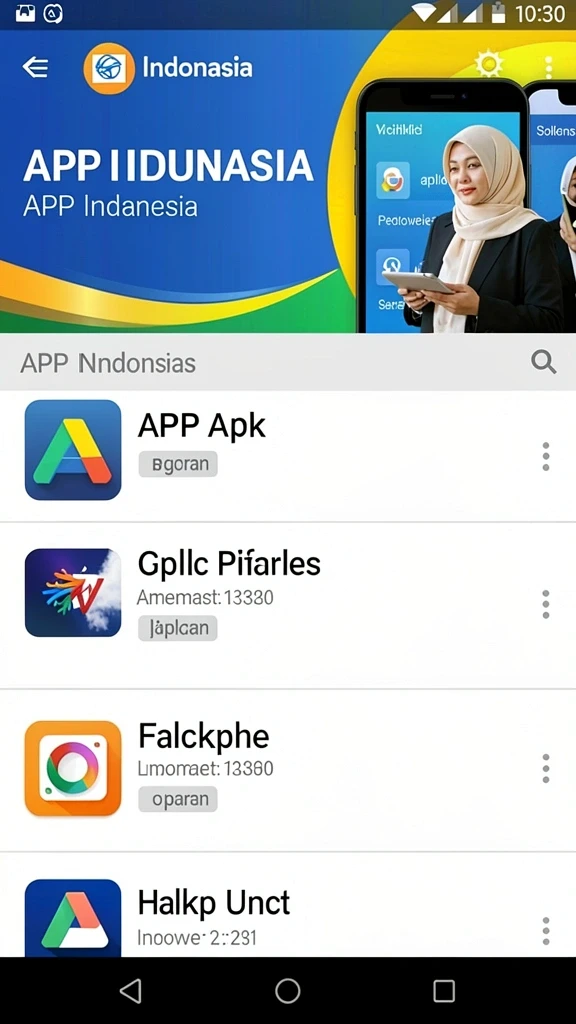The height and width of the screenshot is (1024, 576).
Task: Open the Falckphe app entry
Action: coord(288,771)
